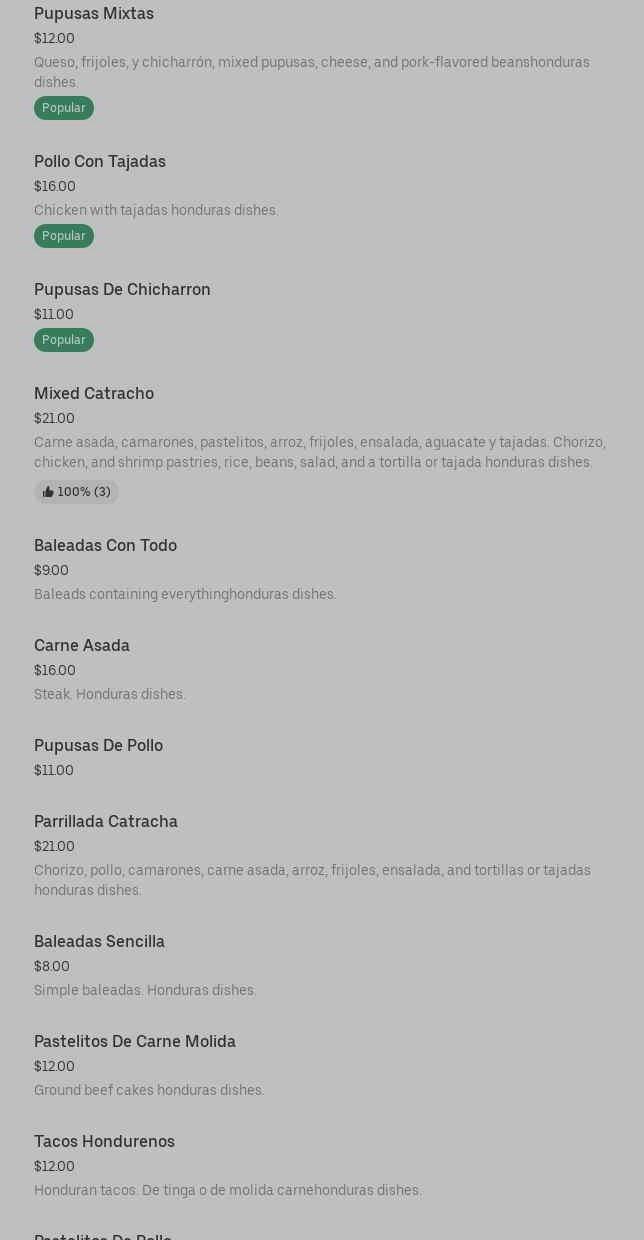This screenshot has height=1240, width=644.
Task: Open the Tacos Hondurenos item
Action: (104, 1142)
